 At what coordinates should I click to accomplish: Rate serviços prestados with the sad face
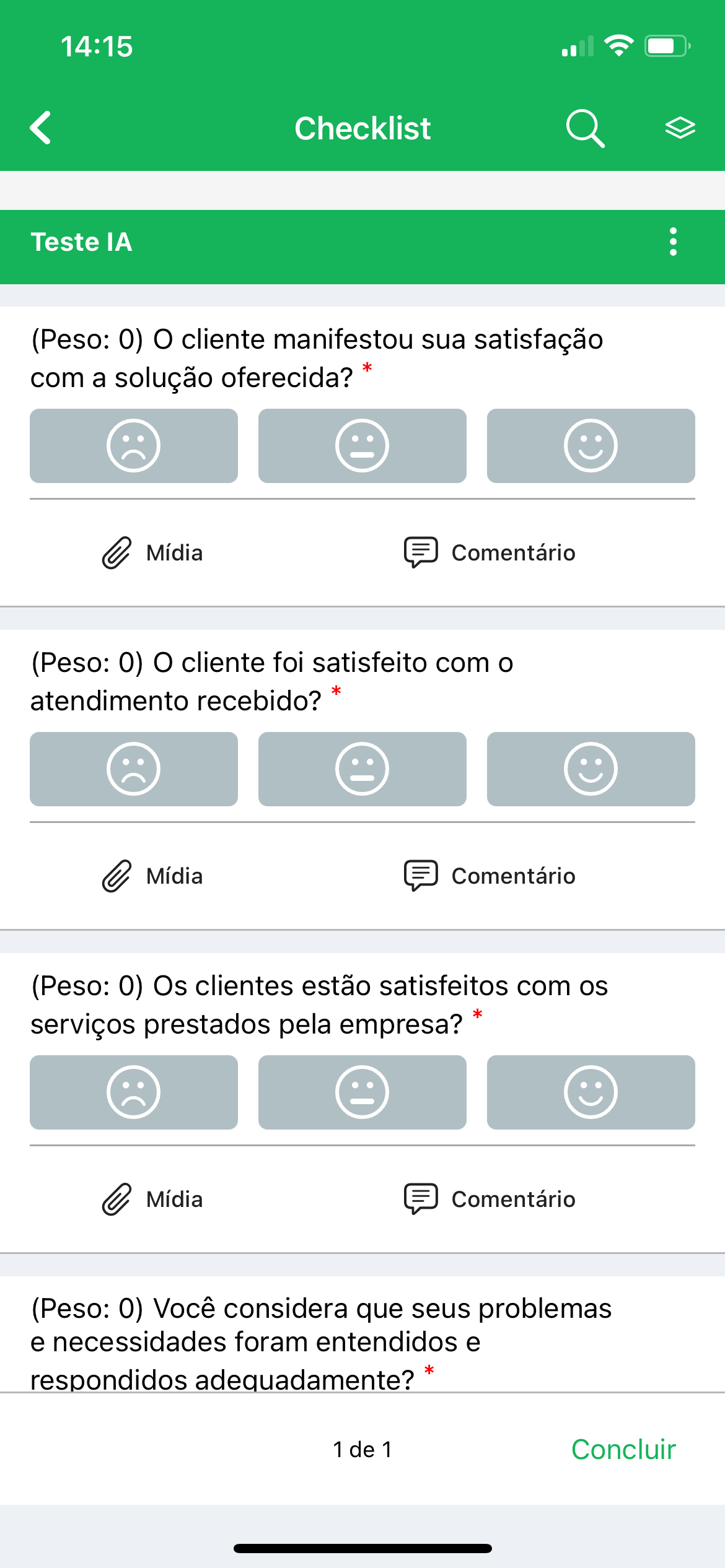point(134,1092)
